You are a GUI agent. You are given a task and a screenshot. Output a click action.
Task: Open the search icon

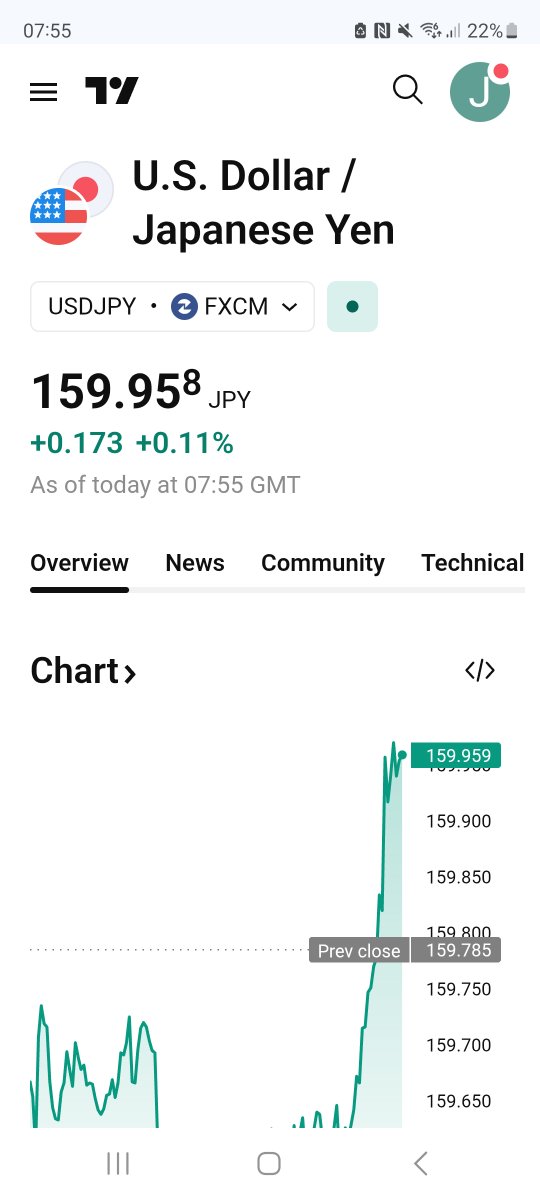[407, 90]
